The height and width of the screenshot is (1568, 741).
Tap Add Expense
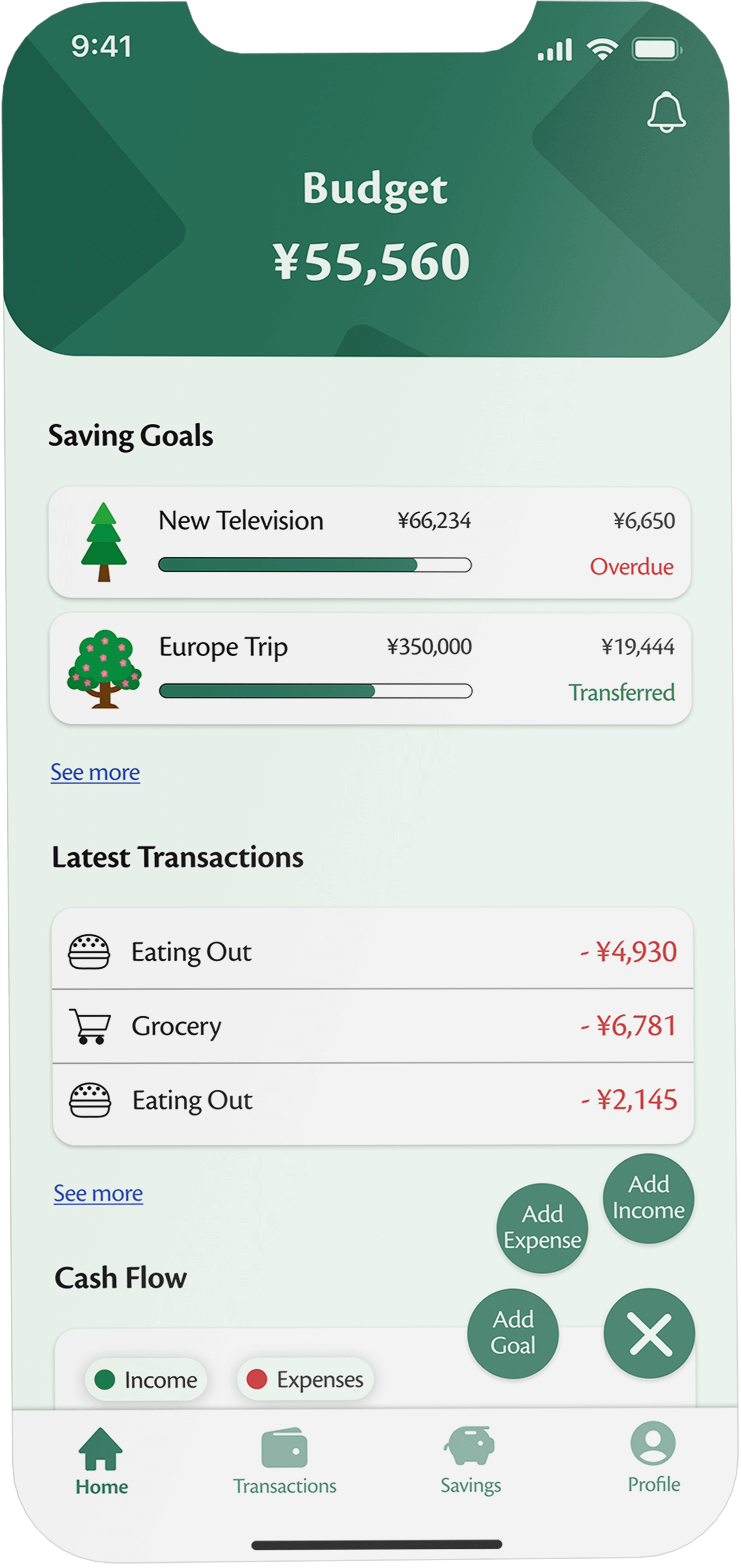tap(542, 1227)
